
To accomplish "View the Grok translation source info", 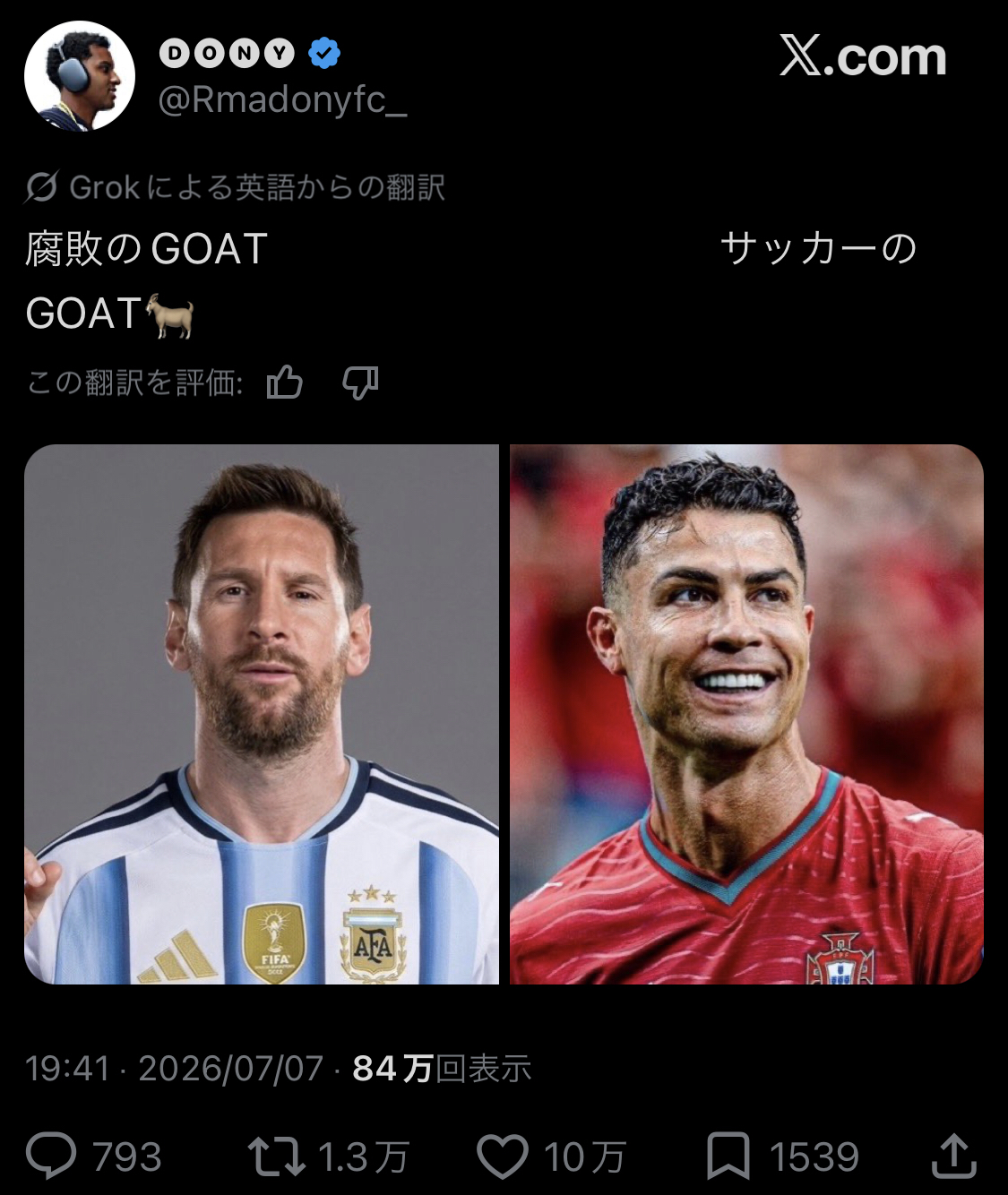I will point(235,187).
